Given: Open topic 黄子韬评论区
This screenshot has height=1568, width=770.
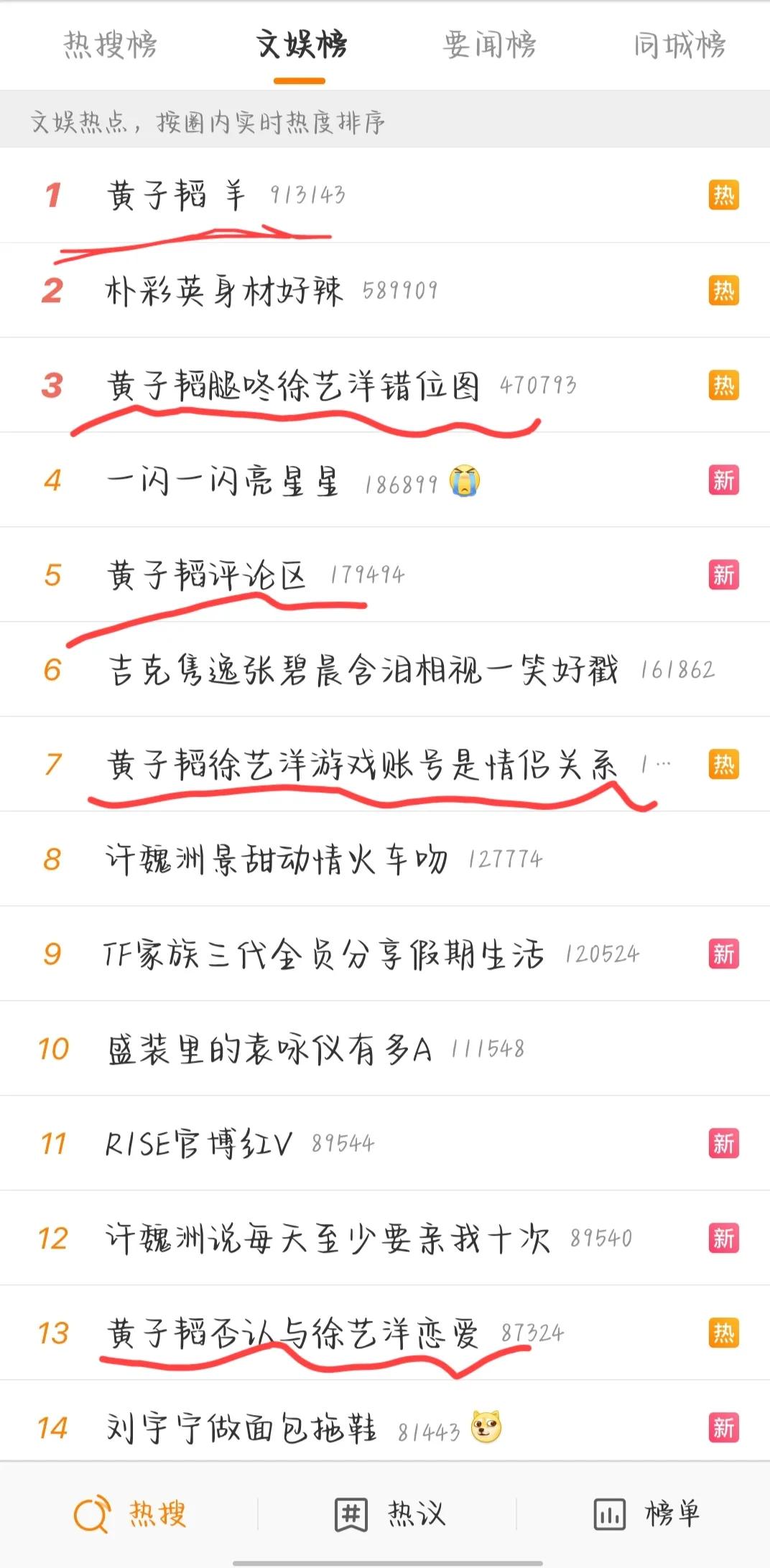Looking at the screenshot, I should pyautogui.click(x=207, y=576).
